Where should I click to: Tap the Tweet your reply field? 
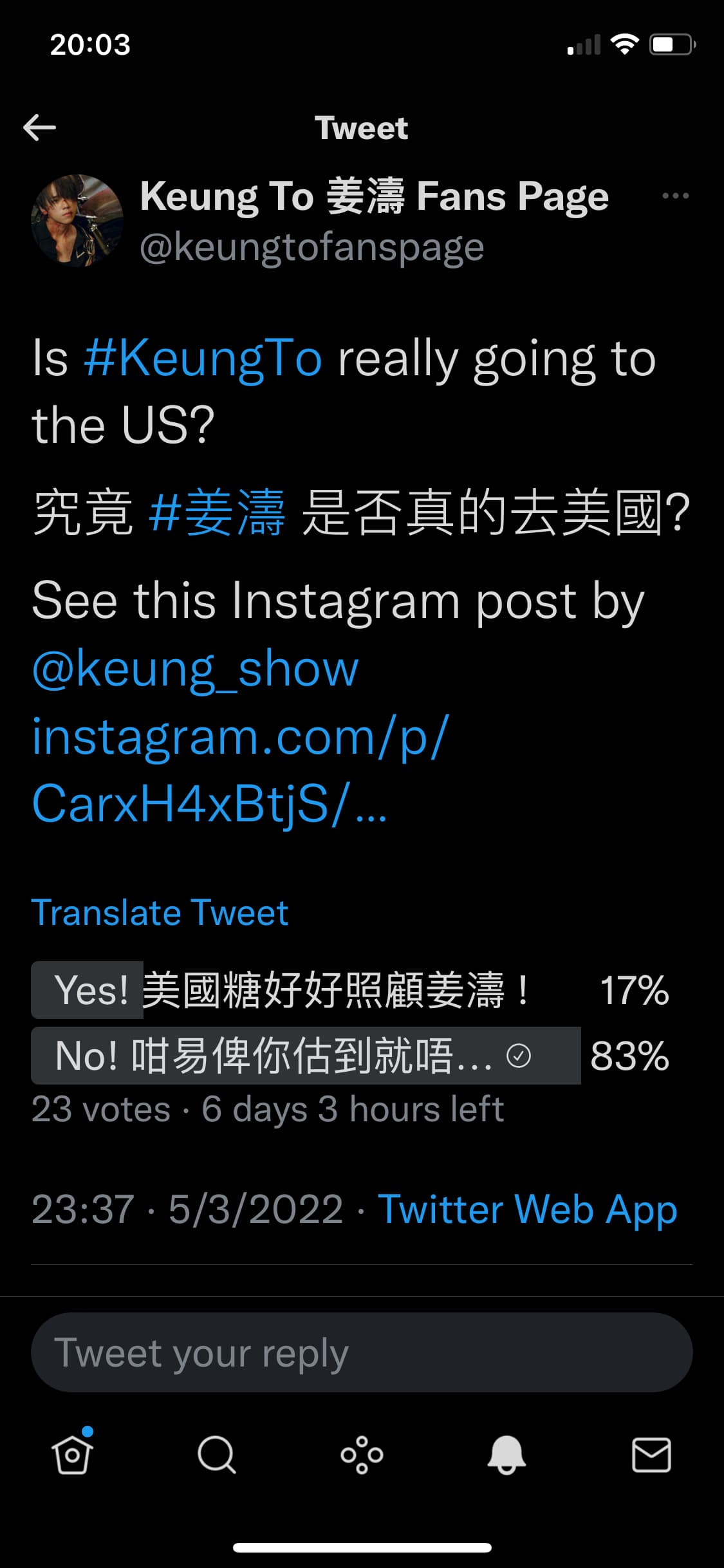click(x=361, y=1352)
